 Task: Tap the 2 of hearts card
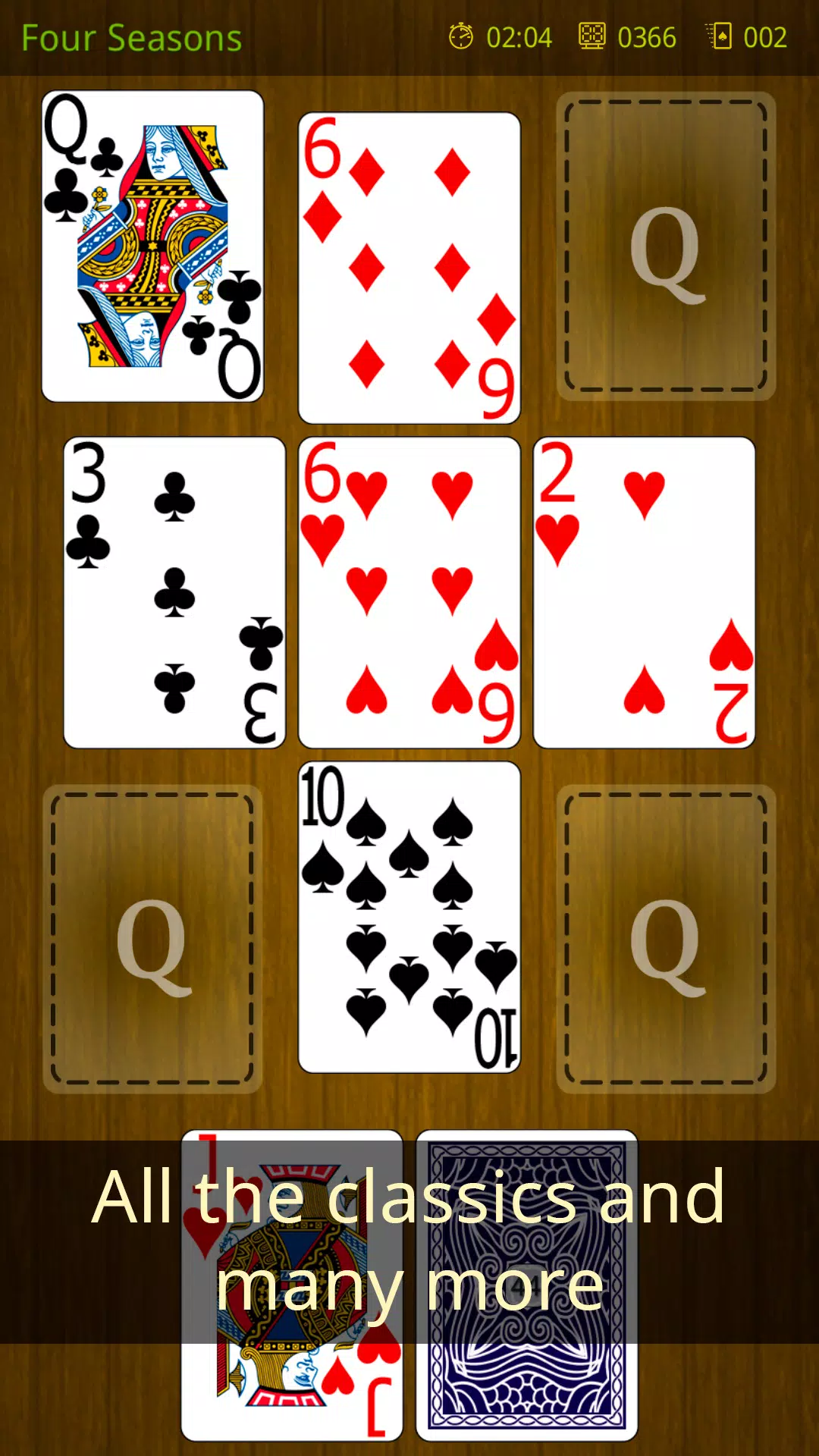[x=644, y=592]
